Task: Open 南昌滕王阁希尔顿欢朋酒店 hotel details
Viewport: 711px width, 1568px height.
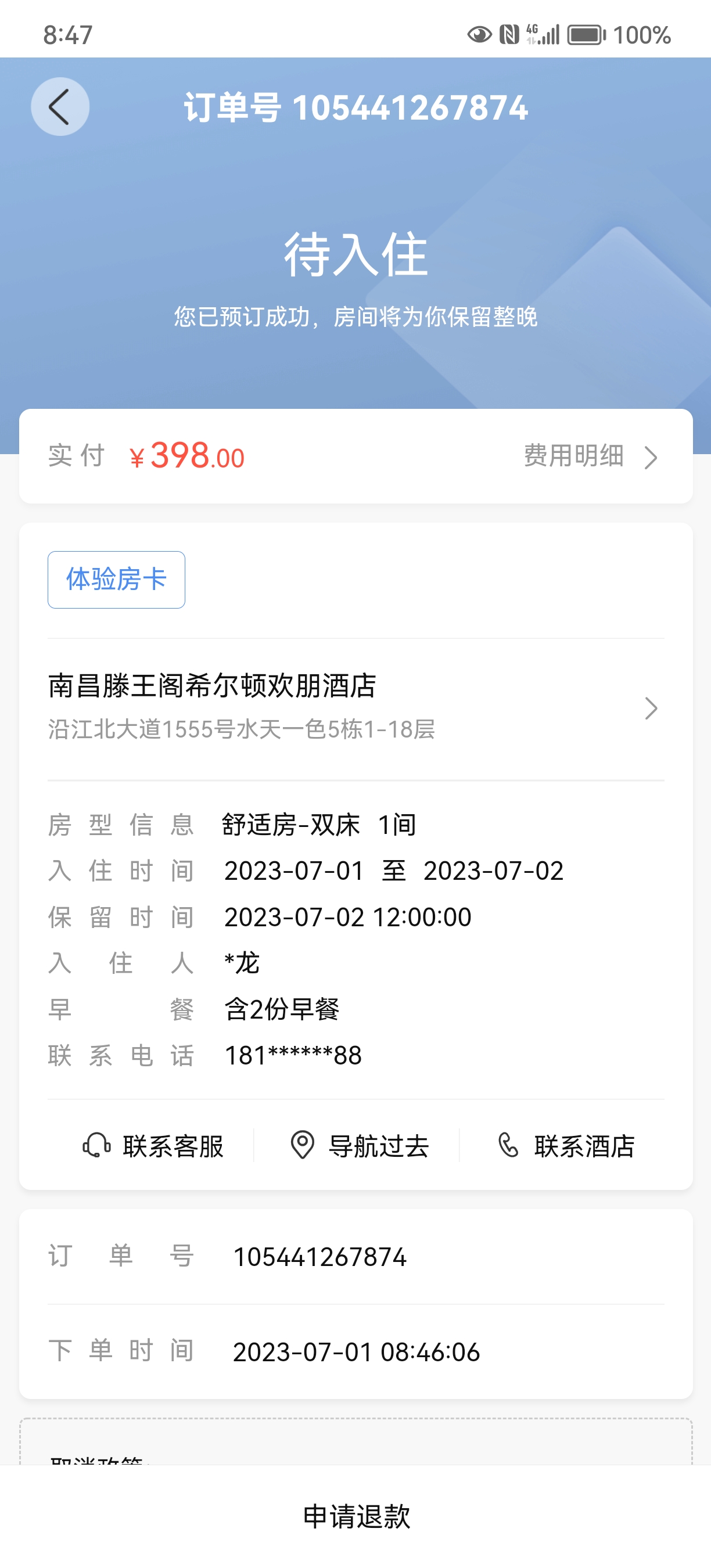Action: [355, 707]
